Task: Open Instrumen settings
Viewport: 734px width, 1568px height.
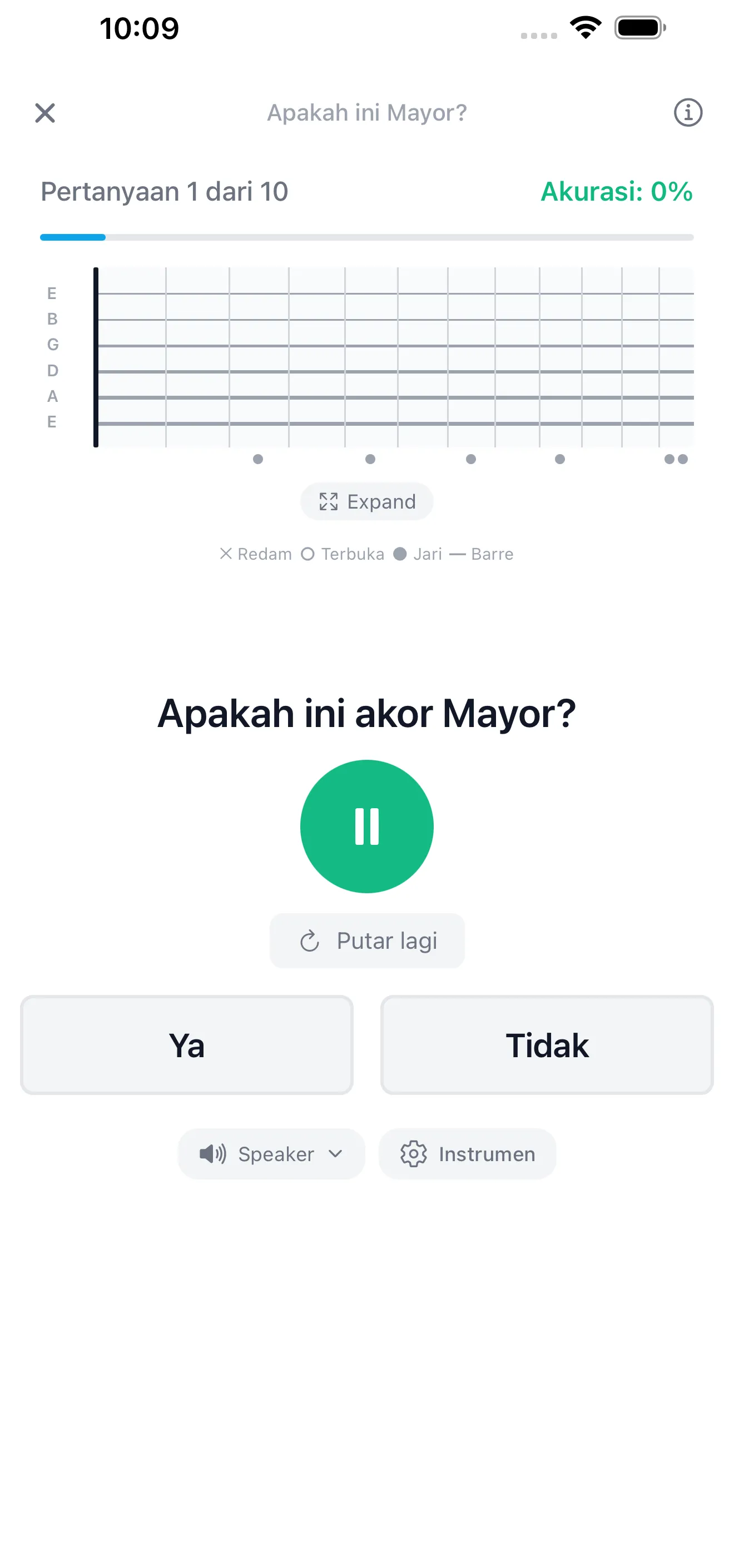Action: click(x=467, y=1153)
